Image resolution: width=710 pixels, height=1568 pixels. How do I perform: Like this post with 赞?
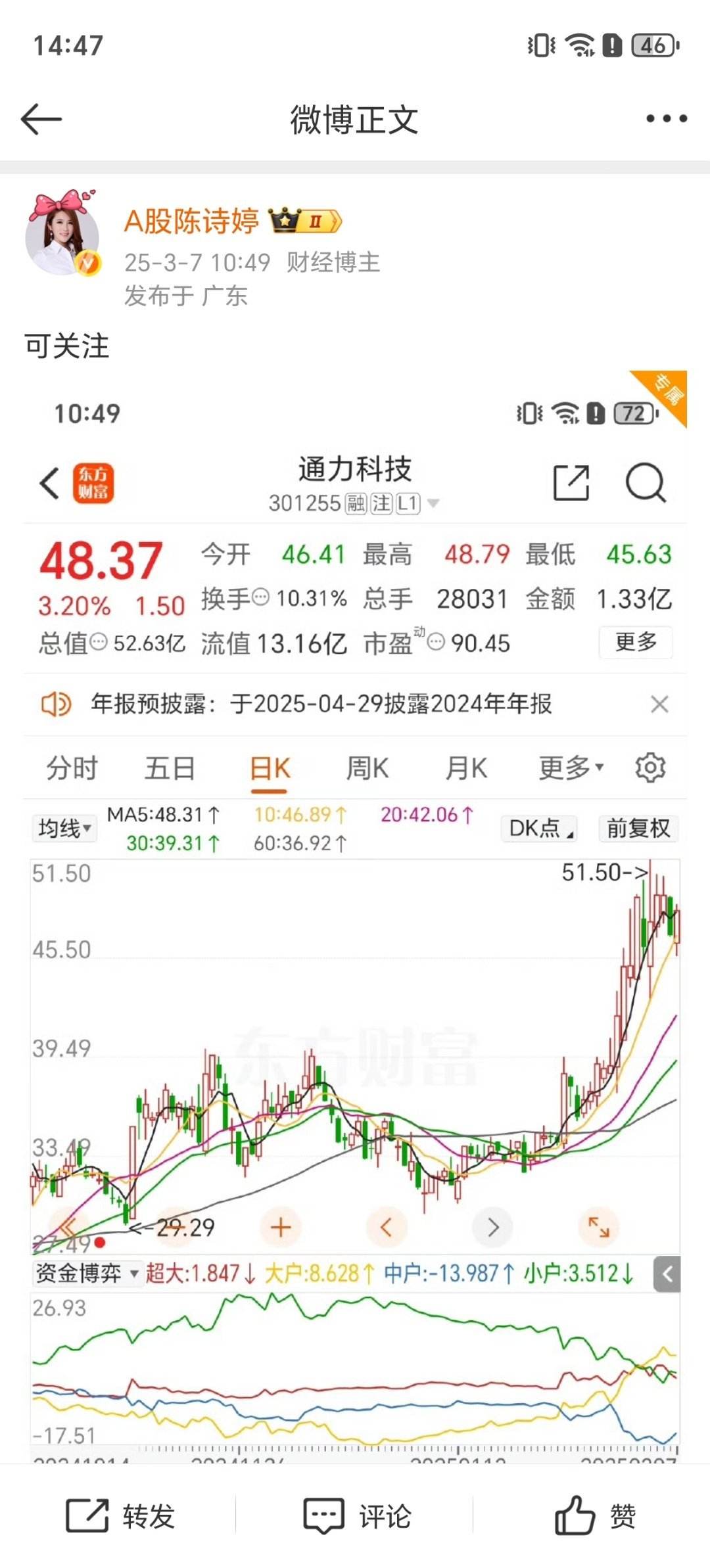coord(595,1515)
